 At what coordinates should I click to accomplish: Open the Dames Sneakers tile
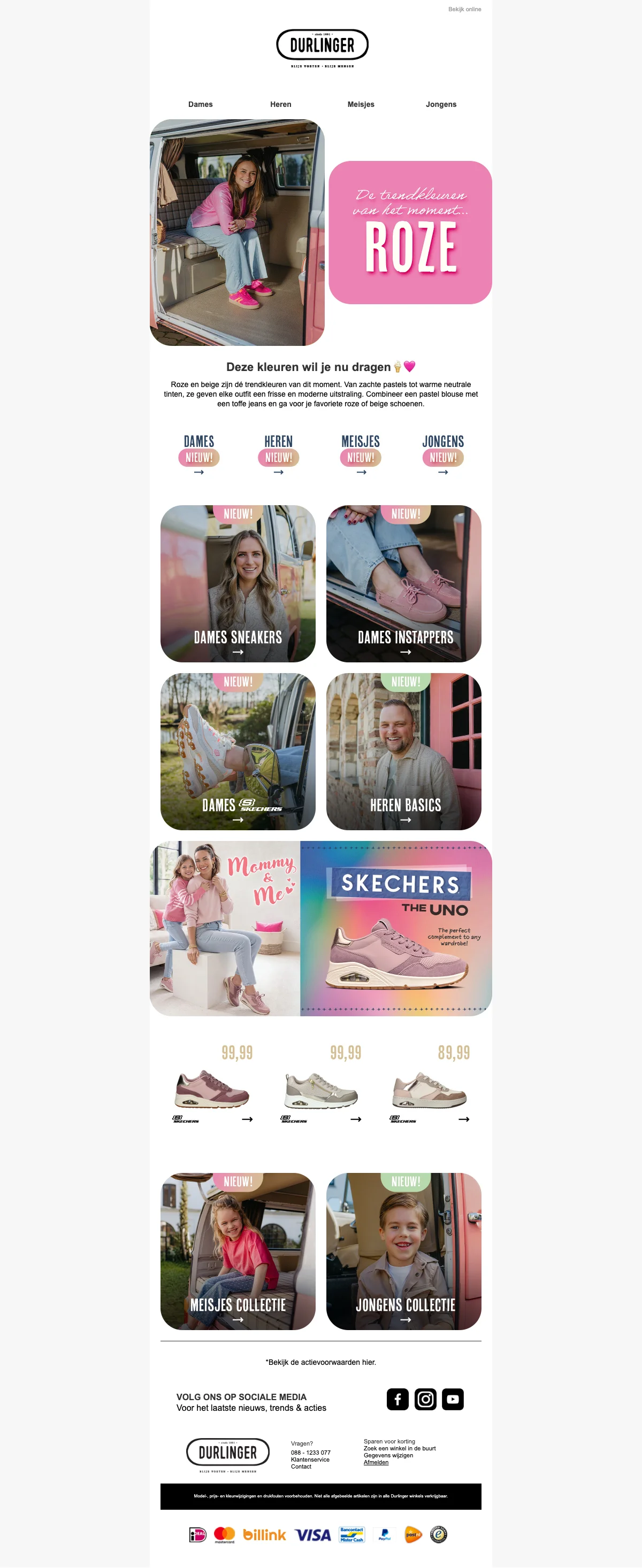point(238,583)
